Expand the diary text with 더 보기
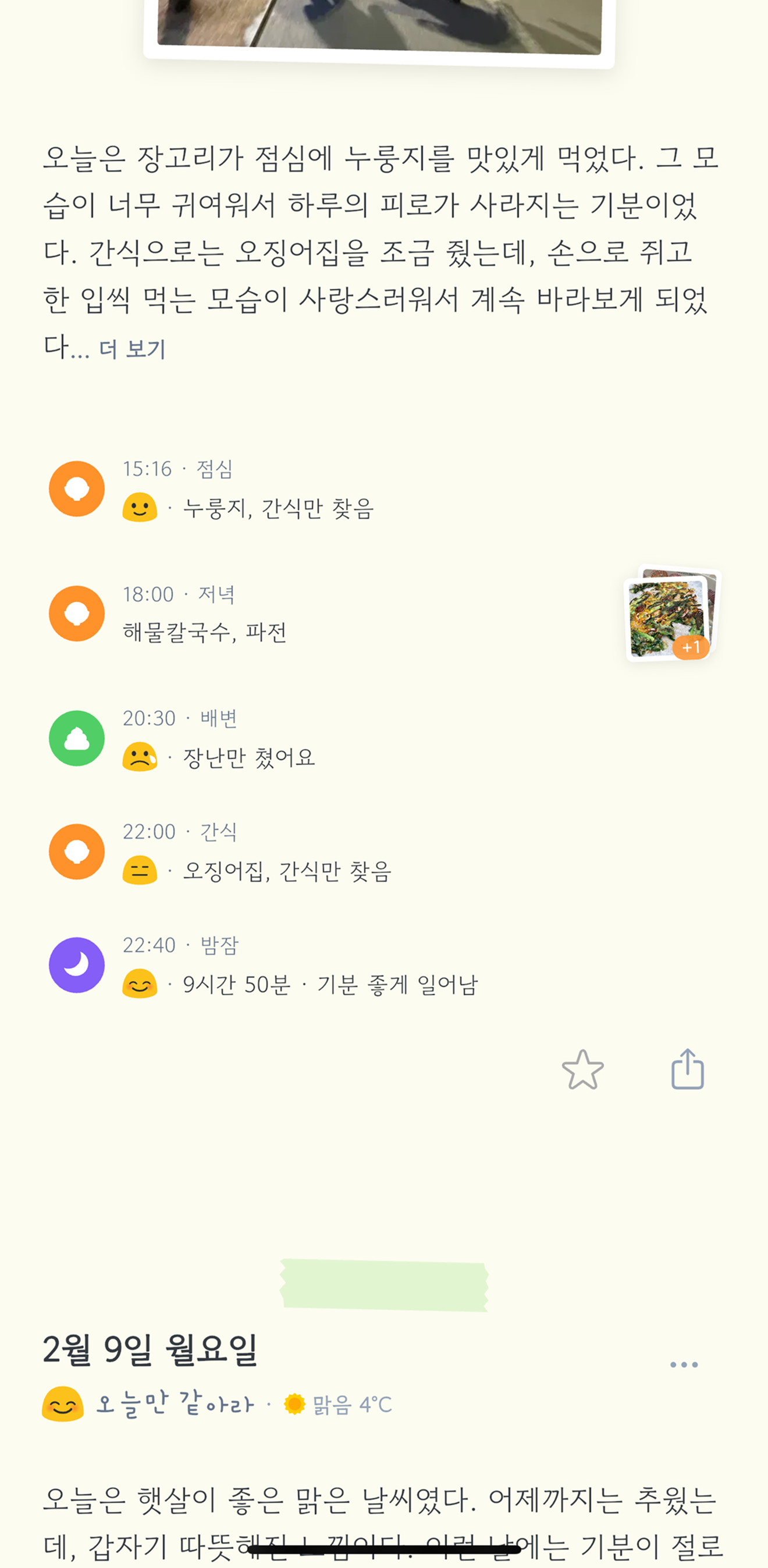 [133, 348]
